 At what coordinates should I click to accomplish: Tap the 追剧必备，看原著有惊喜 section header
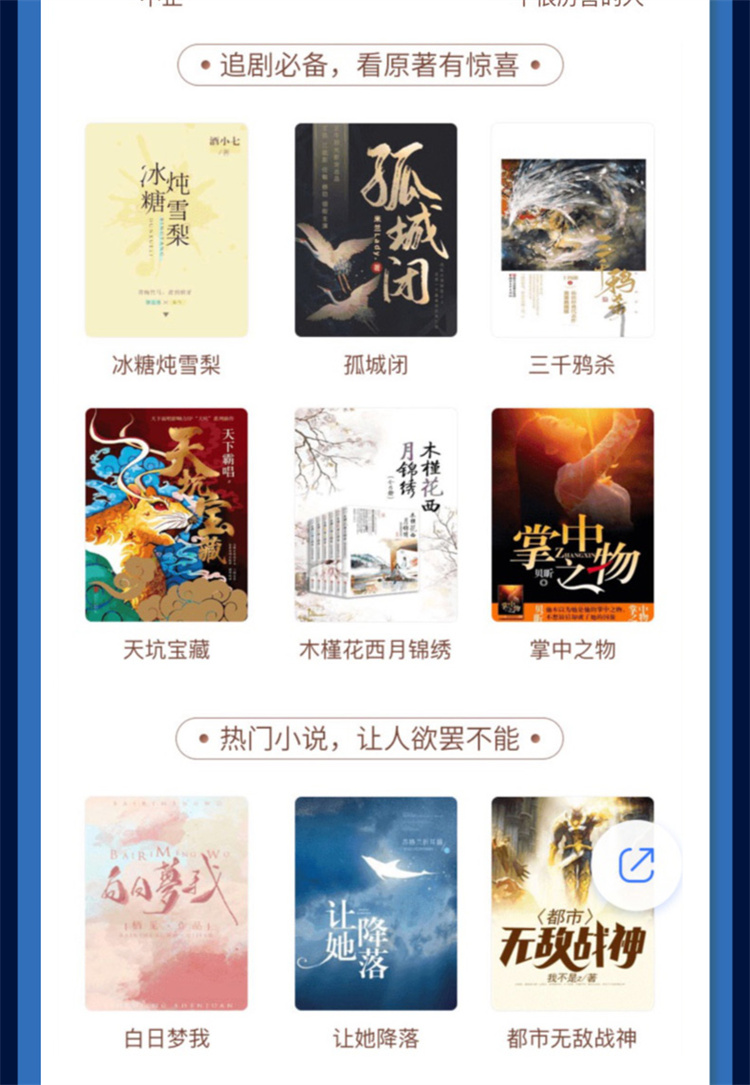pos(374,63)
